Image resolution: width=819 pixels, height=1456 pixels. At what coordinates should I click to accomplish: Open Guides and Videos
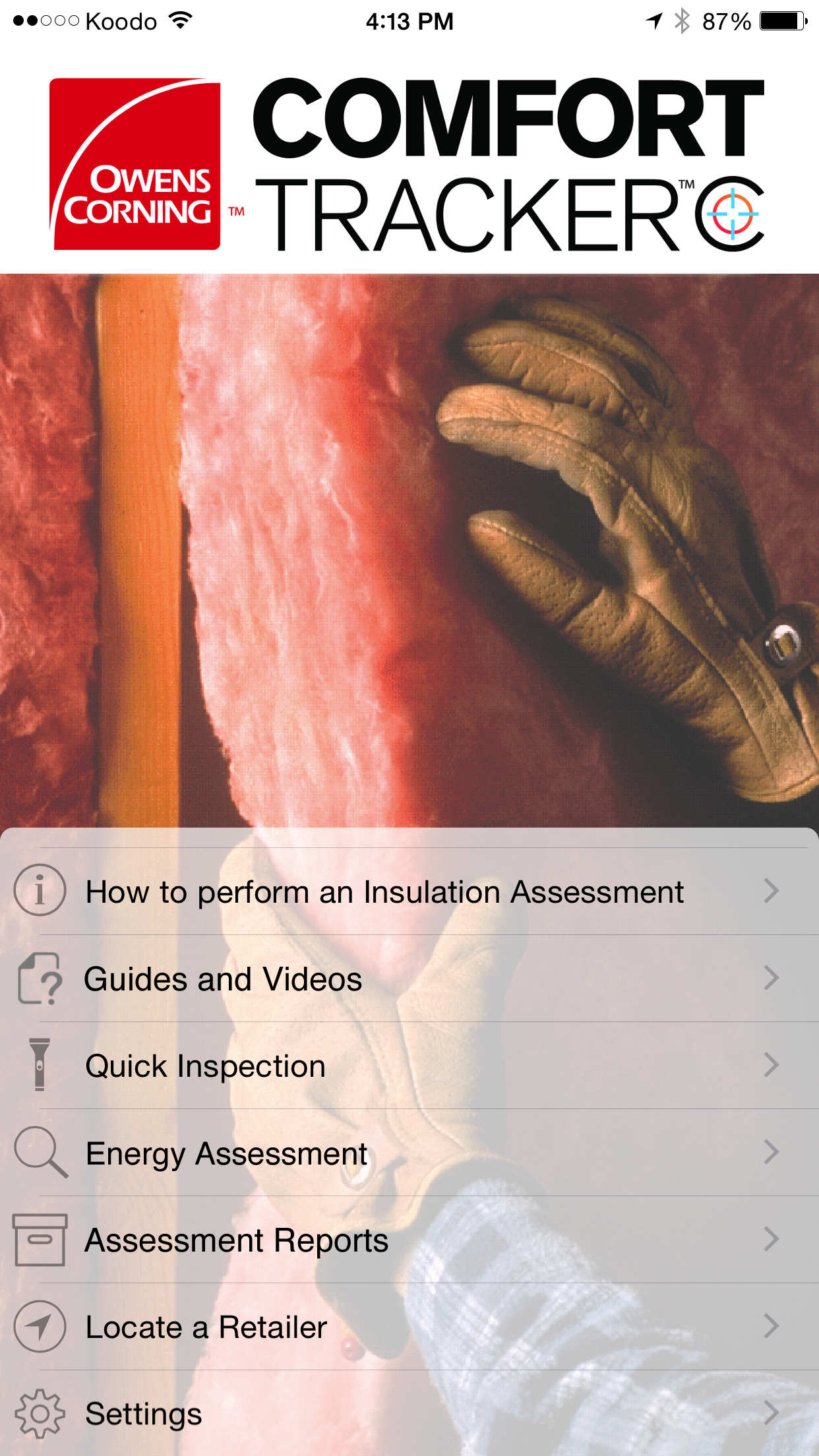(x=409, y=979)
